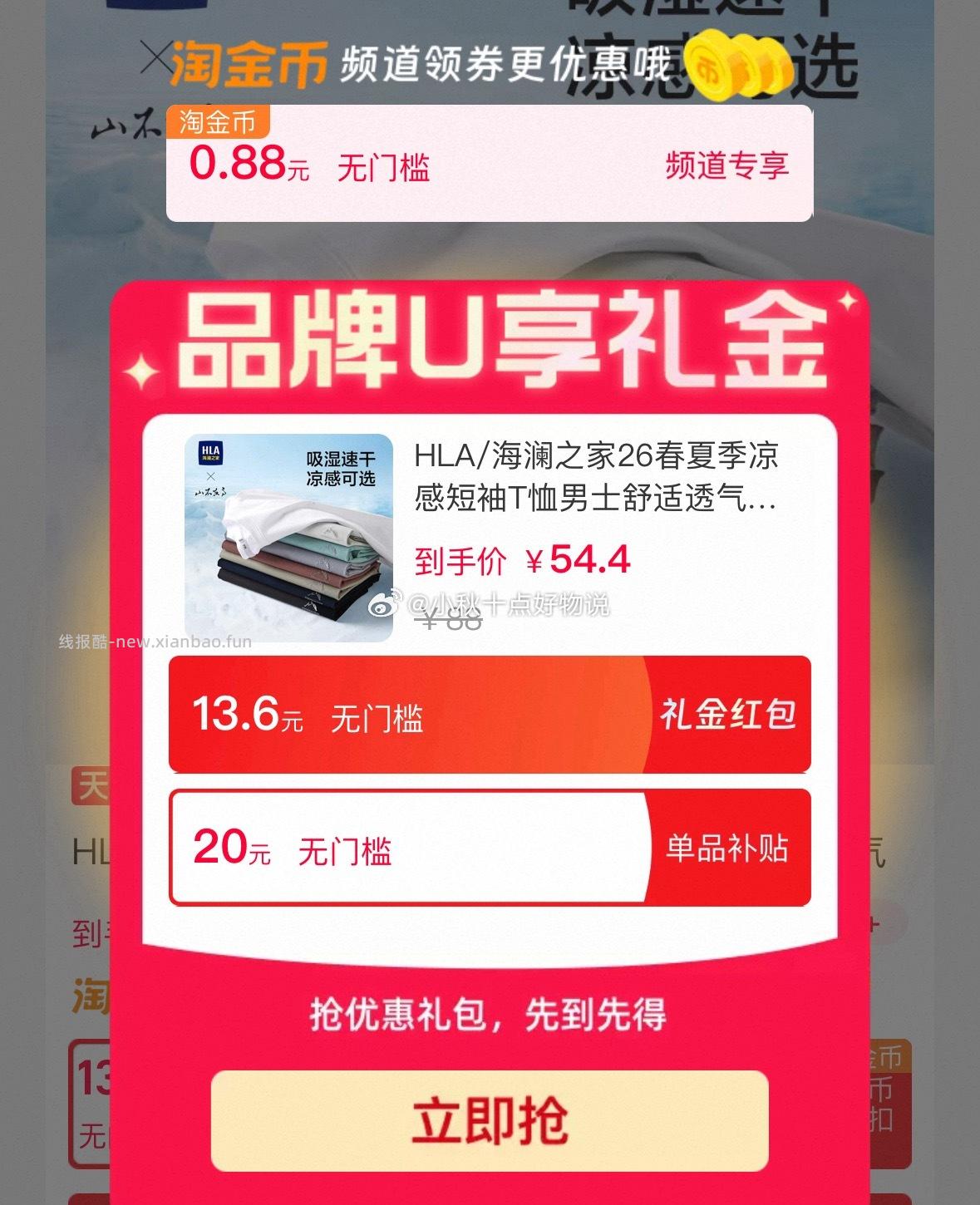Click the 淘金币 orange badge icon
The height and width of the screenshot is (1205, 980).
coord(219,123)
